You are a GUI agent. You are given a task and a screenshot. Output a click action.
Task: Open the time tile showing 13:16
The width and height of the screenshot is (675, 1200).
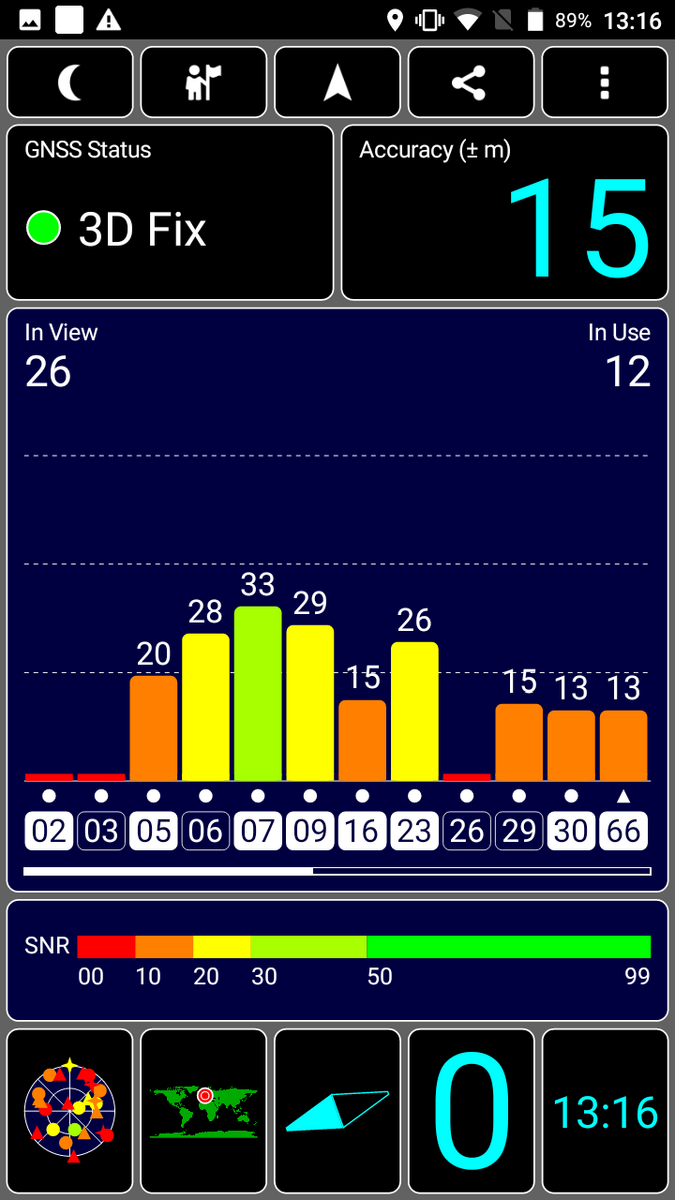(x=604, y=1111)
